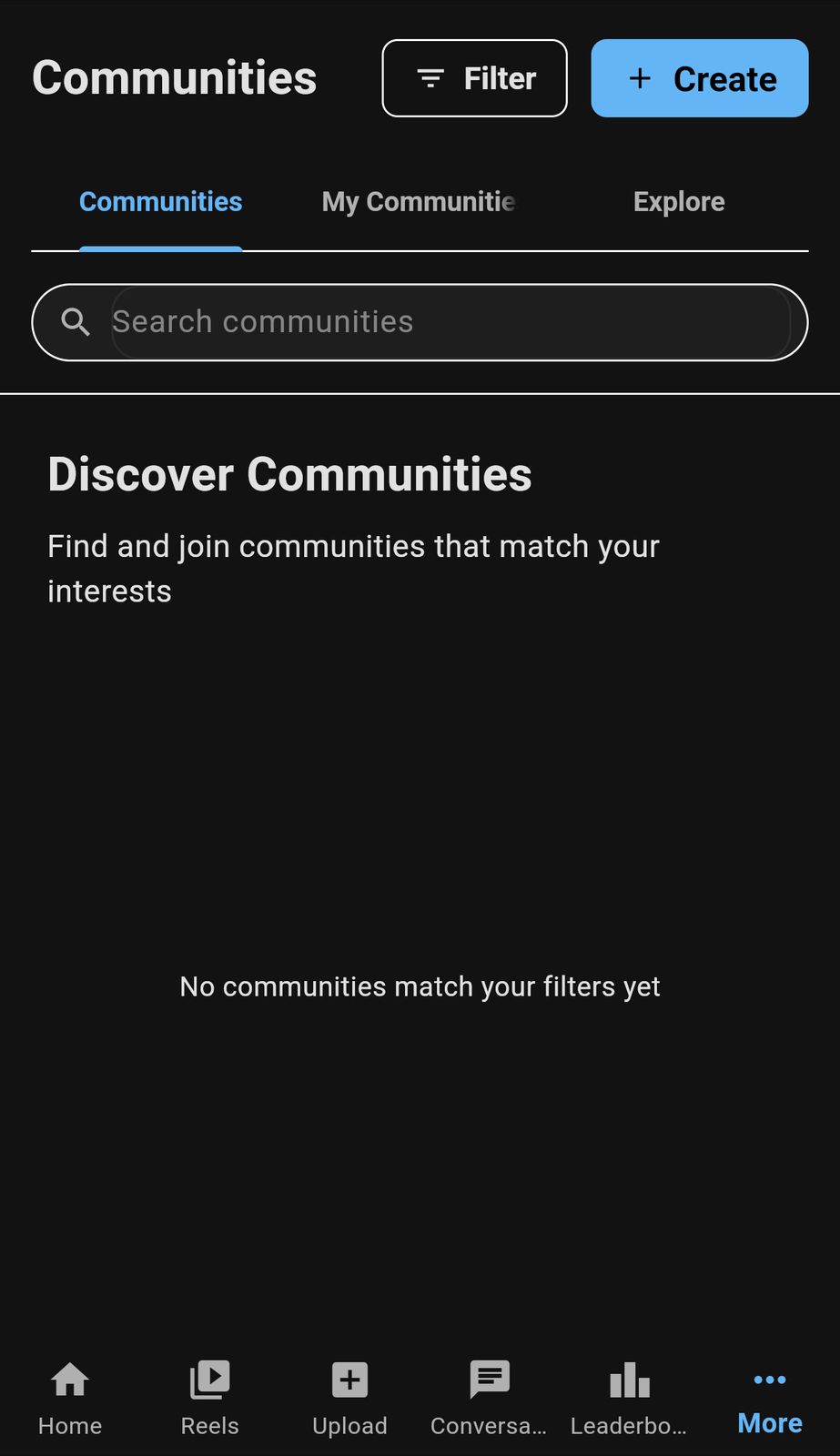The width and height of the screenshot is (840, 1456).
Task: Tap the Discover Communities heading
Action: tap(289, 474)
